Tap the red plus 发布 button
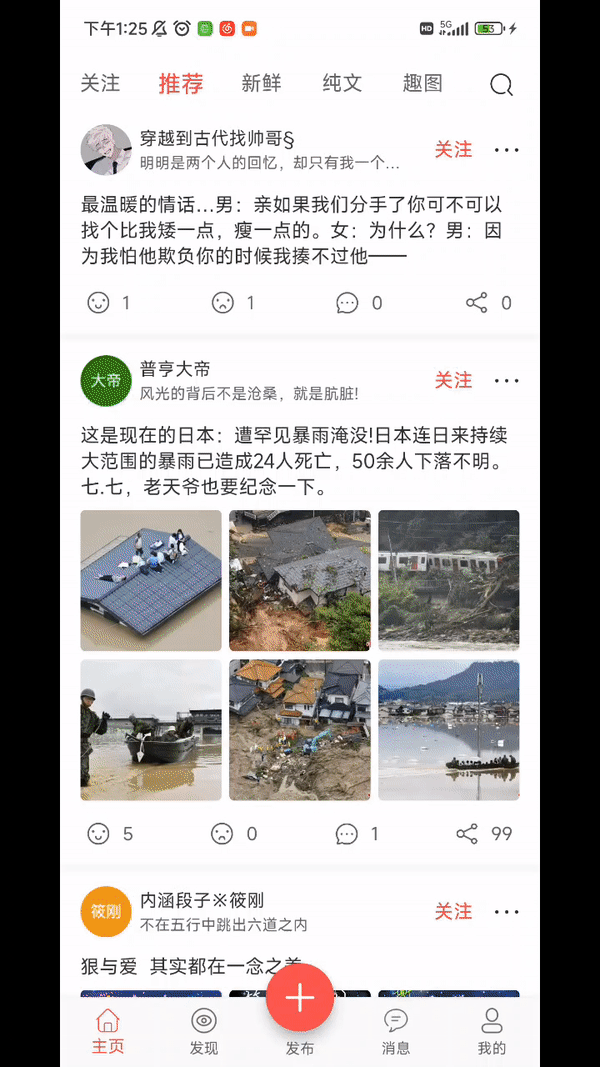Screen dimensions: 600x1067 coord(300,998)
